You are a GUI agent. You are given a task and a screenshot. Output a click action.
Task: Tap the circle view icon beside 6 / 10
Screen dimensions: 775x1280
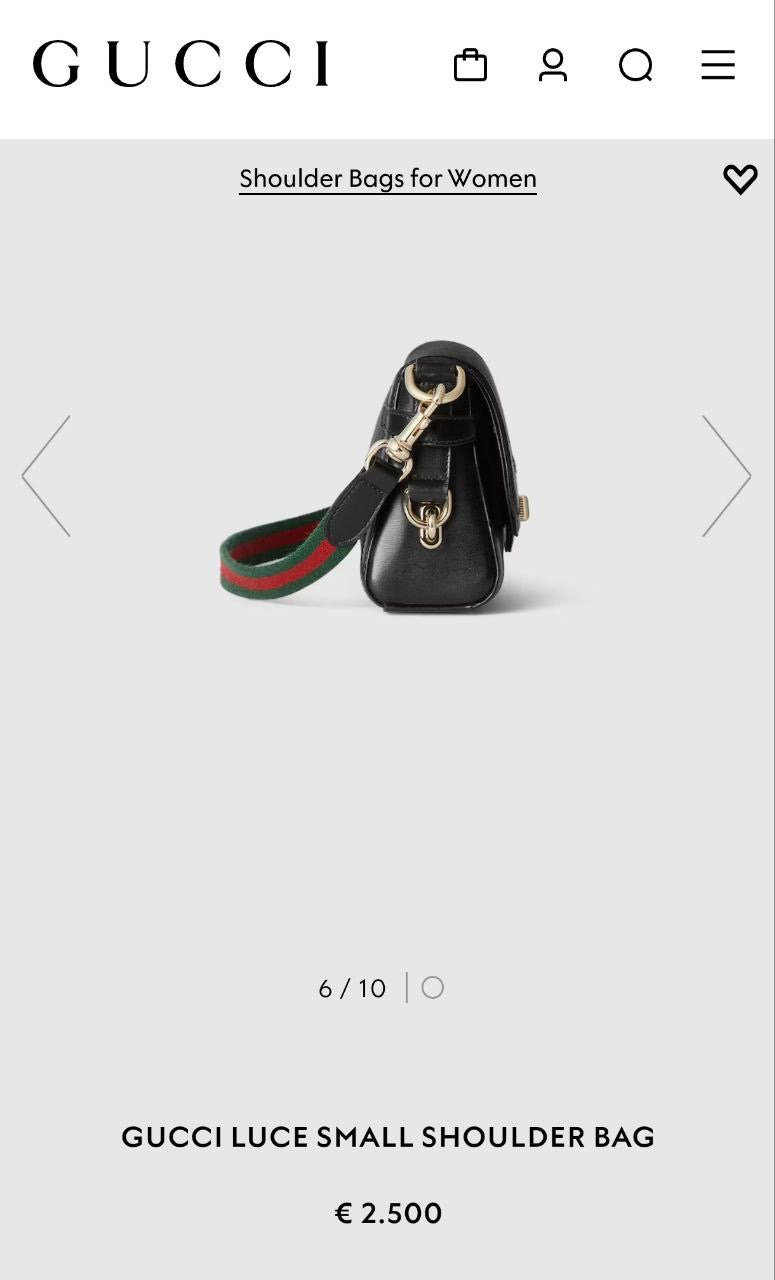point(432,988)
